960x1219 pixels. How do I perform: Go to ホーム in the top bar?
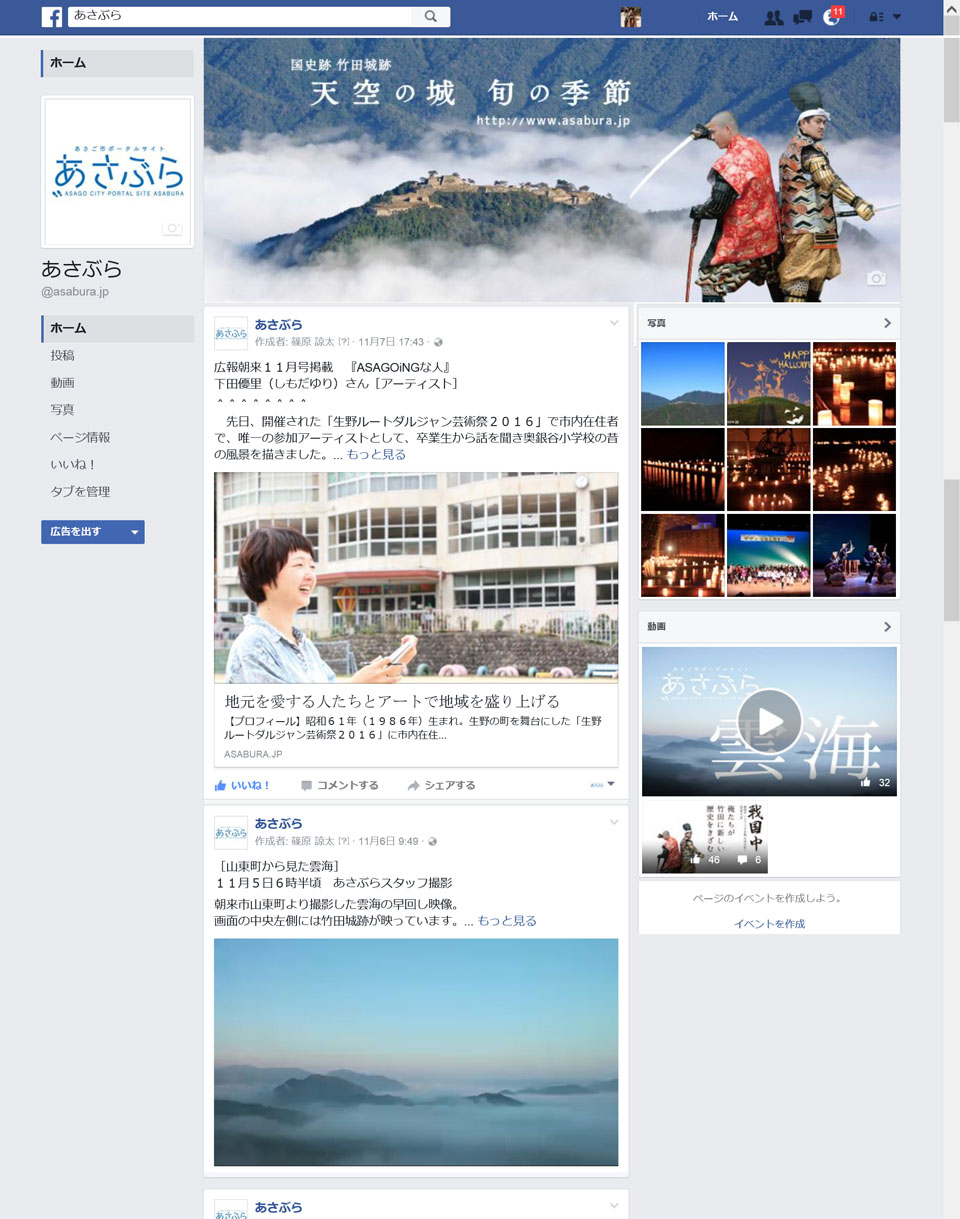[722, 16]
